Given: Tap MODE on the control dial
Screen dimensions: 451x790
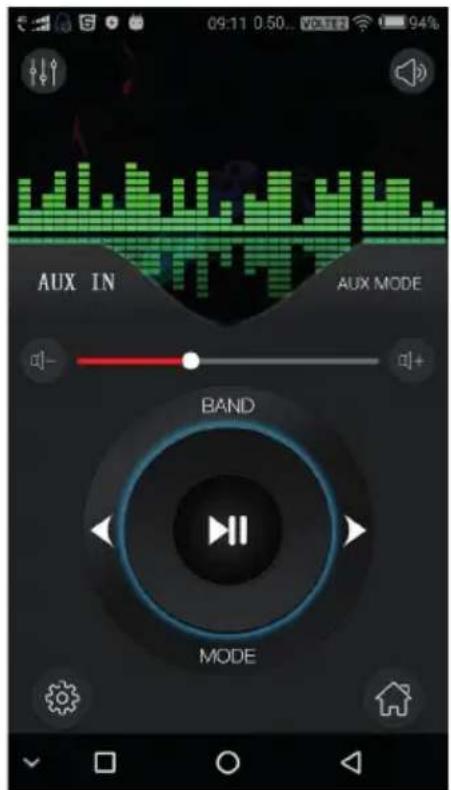Looking at the screenshot, I should 228,656.
